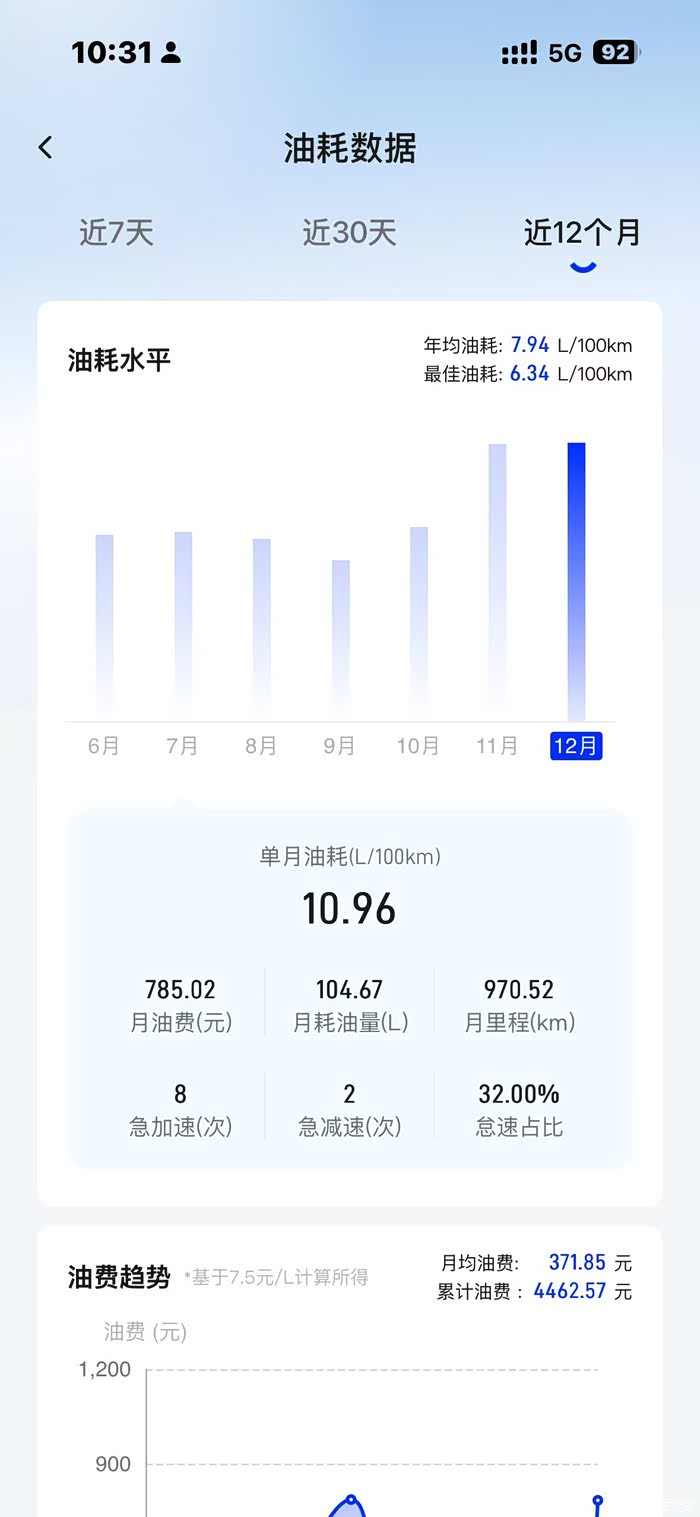Select the 8月 bar in the chart
This screenshot has width=700, height=1517.
tap(262, 628)
